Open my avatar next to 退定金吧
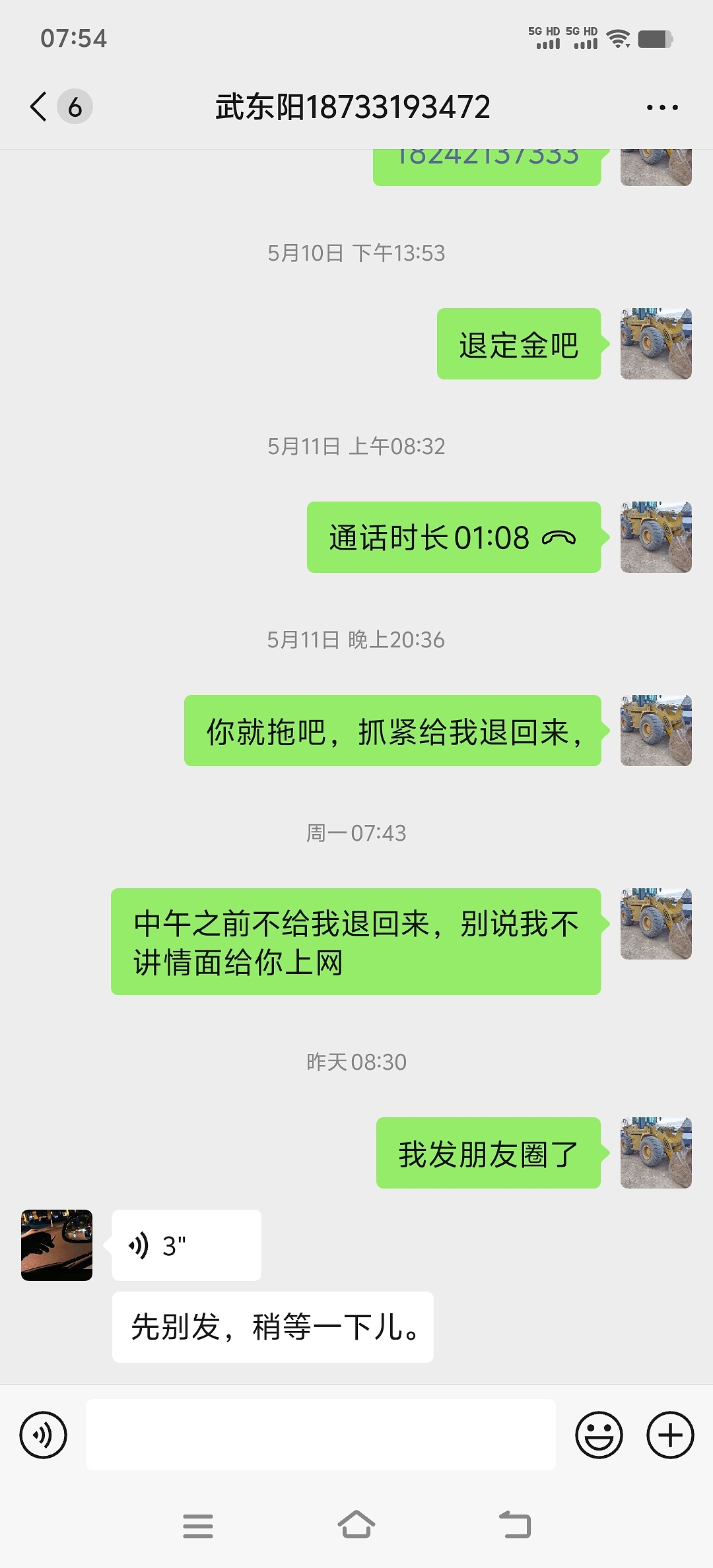The width and height of the screenshot is (713, 1568). 656,344
